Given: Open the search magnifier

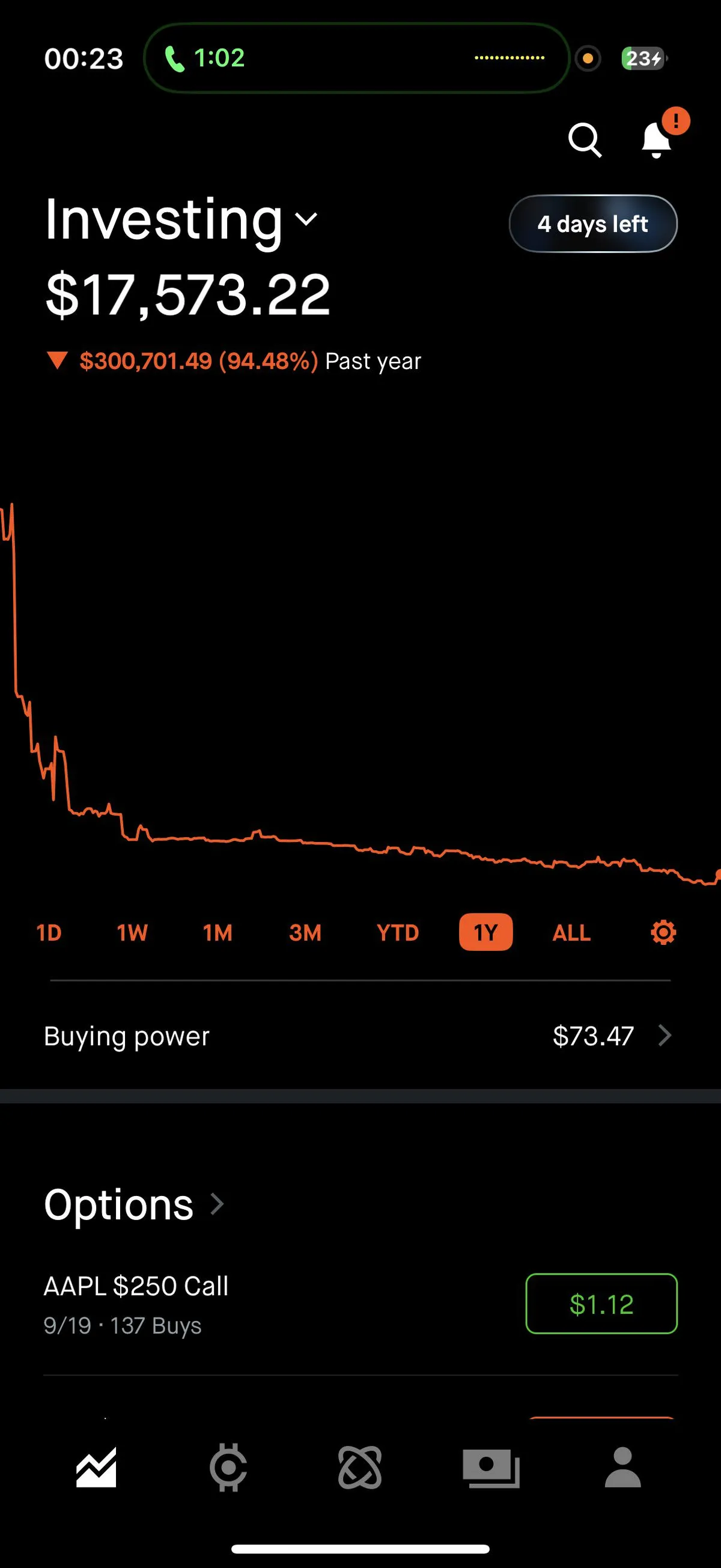Looking at the screenshot, I should click(585, 140).
